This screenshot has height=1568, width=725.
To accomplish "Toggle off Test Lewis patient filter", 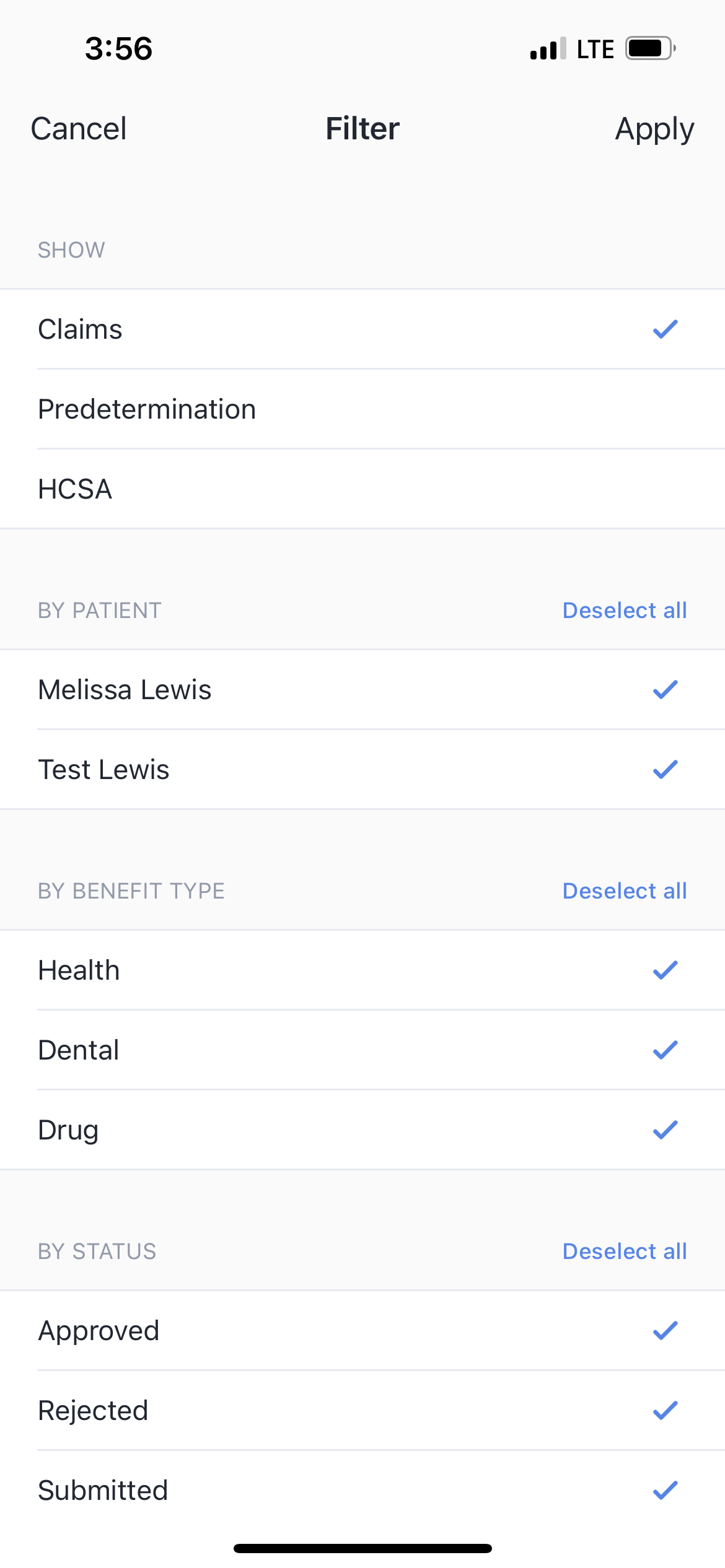I will (x=362, y=769).
